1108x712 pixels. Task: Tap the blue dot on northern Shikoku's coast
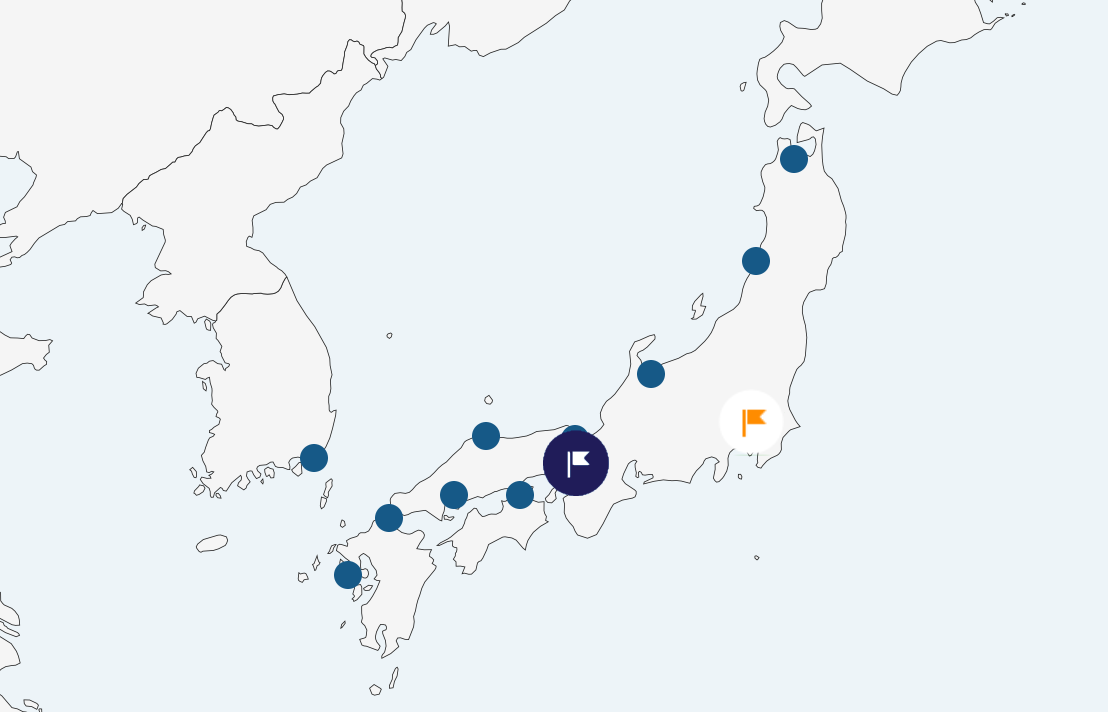click(520, 494)
